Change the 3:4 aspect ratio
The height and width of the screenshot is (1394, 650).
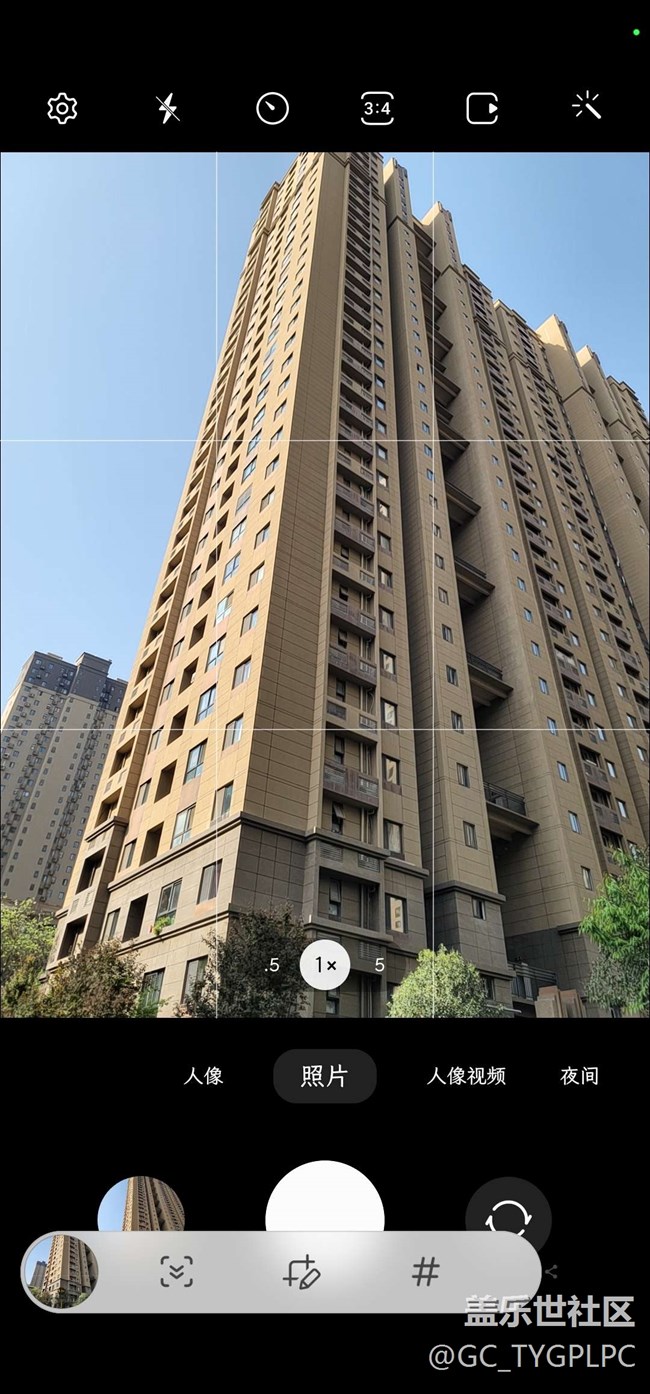click(x=377, y=108)
